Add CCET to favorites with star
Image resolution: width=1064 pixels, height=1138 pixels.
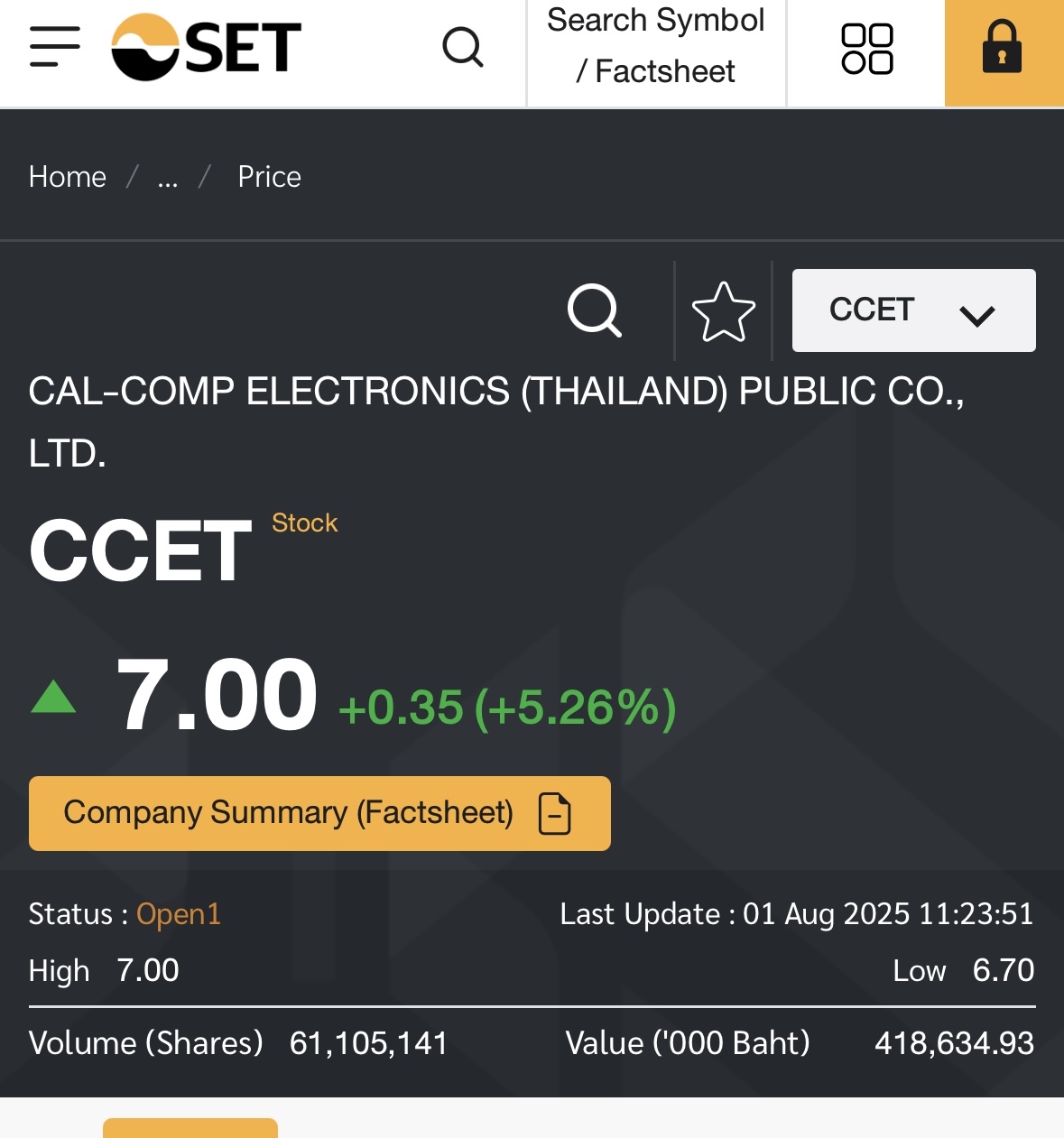[x=724, y=311]
